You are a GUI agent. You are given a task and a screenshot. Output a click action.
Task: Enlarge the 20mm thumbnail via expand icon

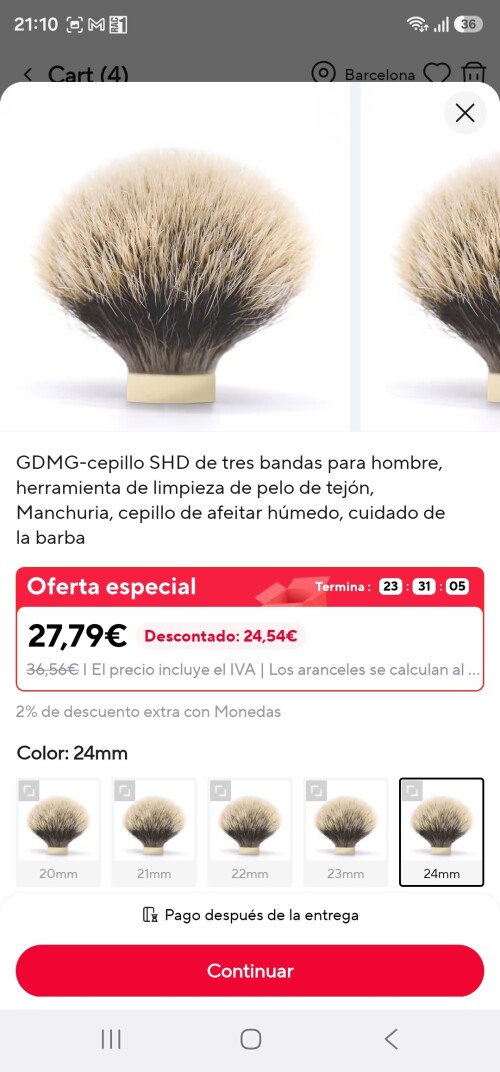point(28,791)
